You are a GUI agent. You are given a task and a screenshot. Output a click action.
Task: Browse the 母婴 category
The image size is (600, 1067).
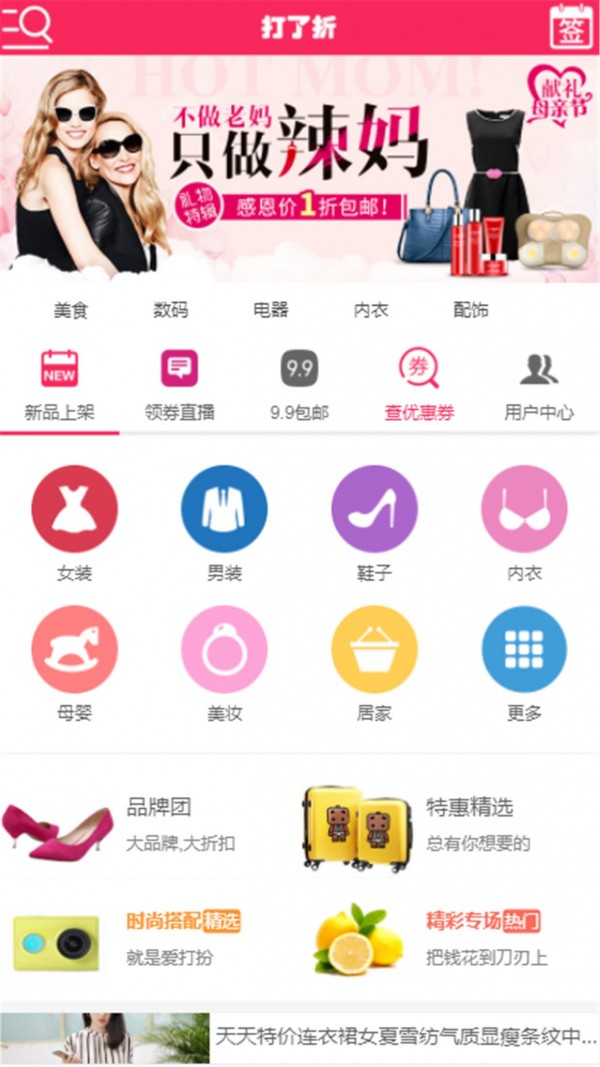coord(75,663)
